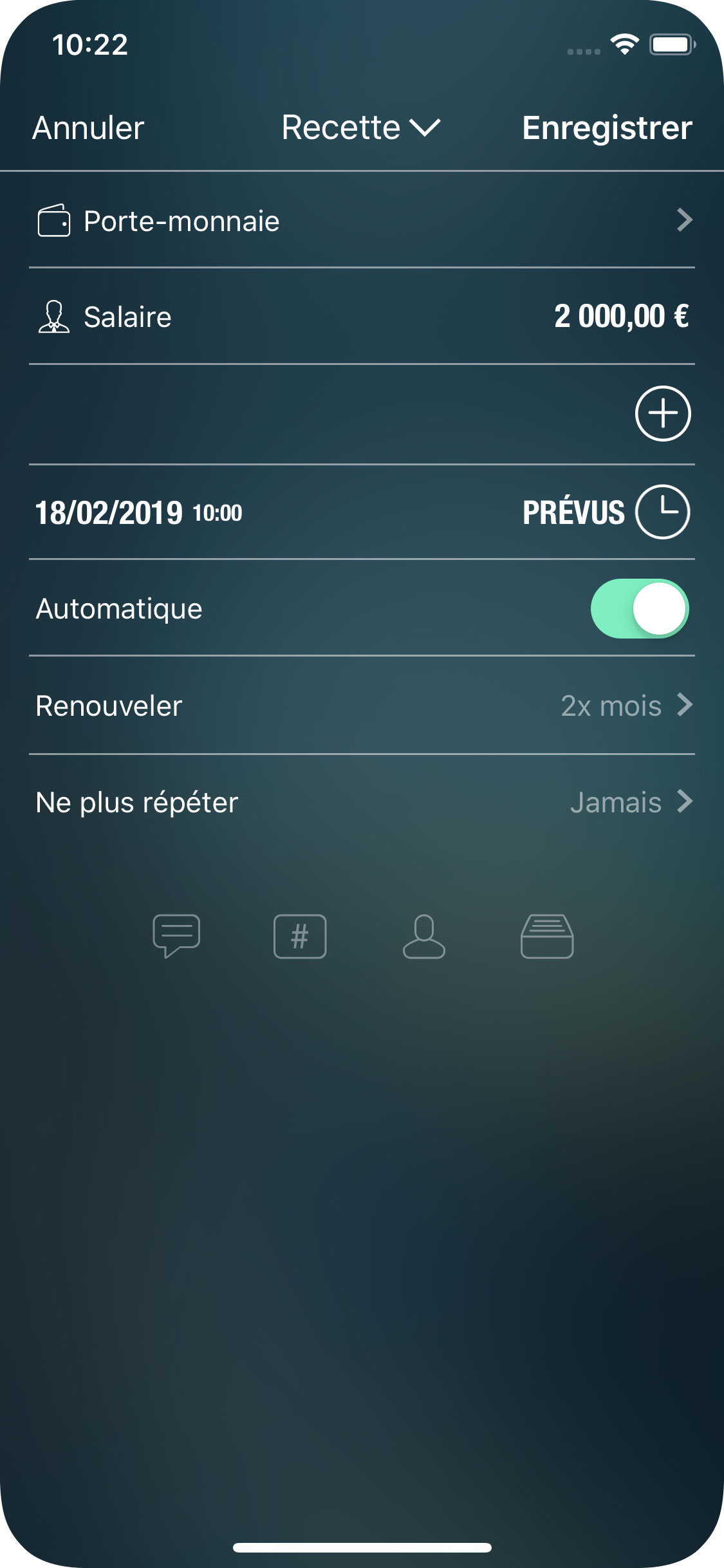The image size is (724, 1568).
Task: Select the Salaire category person icon
Action: coord(53,317)
